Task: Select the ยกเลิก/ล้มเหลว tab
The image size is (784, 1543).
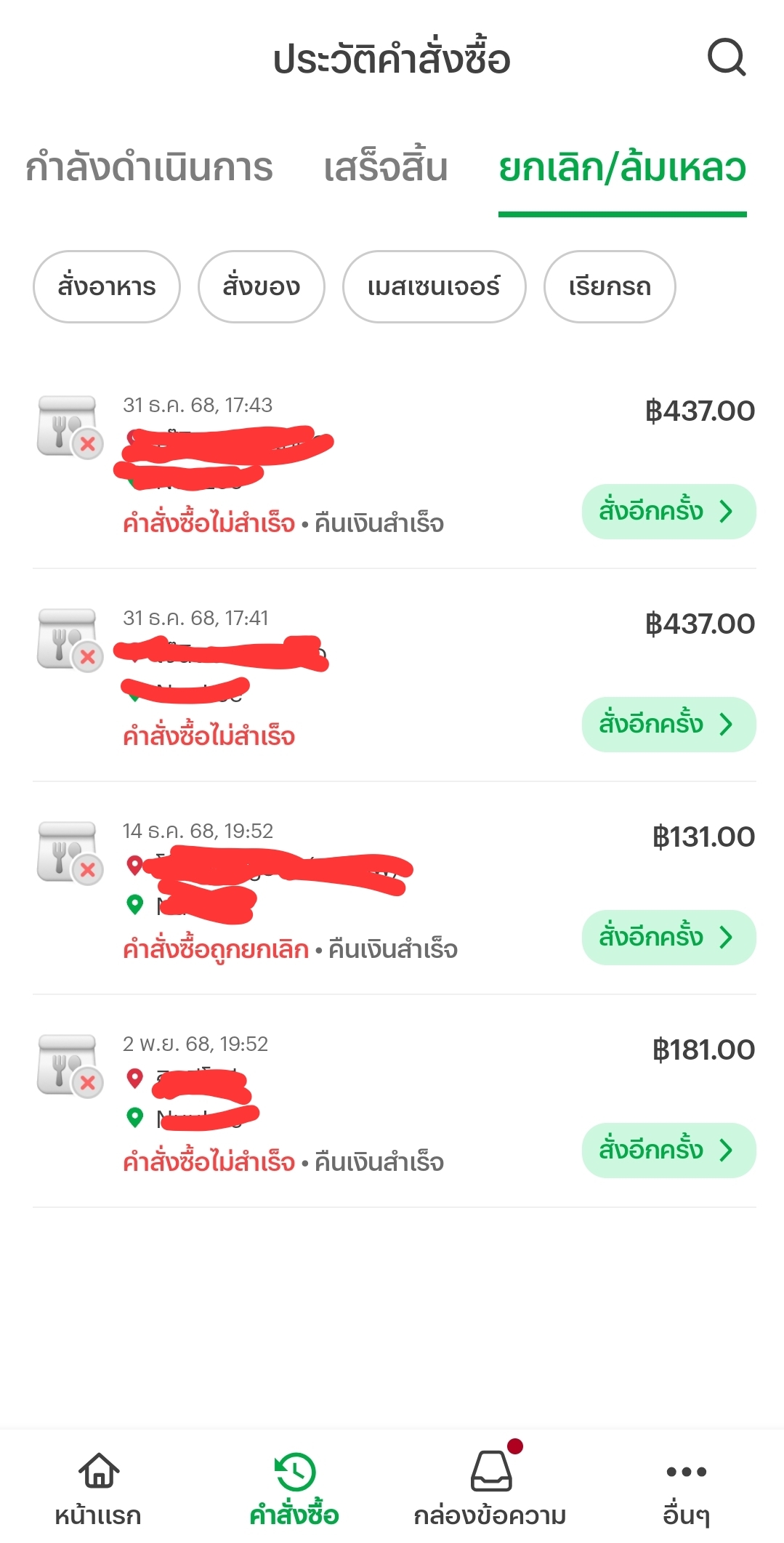Action: tap(622, 168)
